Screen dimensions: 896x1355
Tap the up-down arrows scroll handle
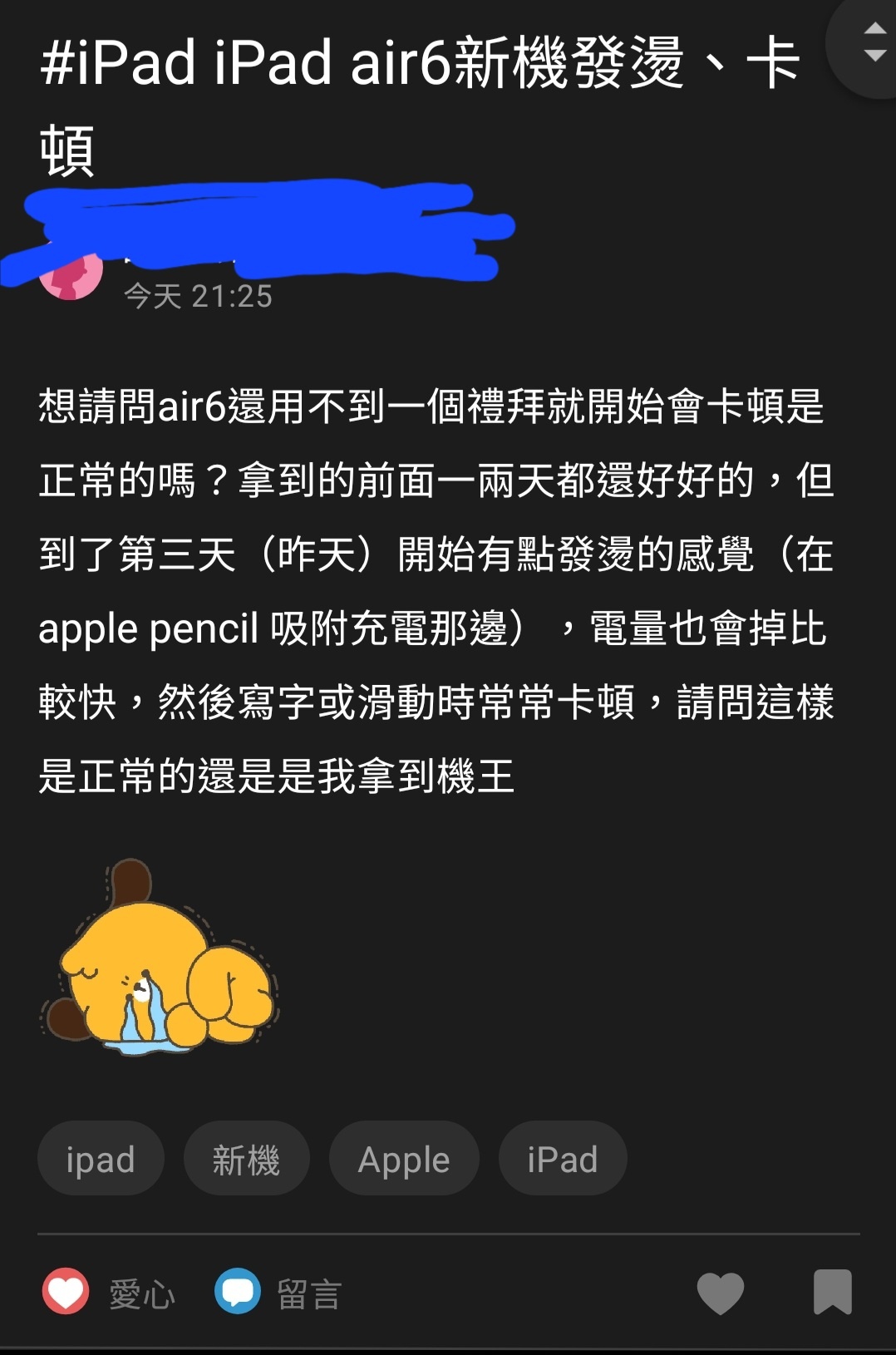tap(873, 43)
